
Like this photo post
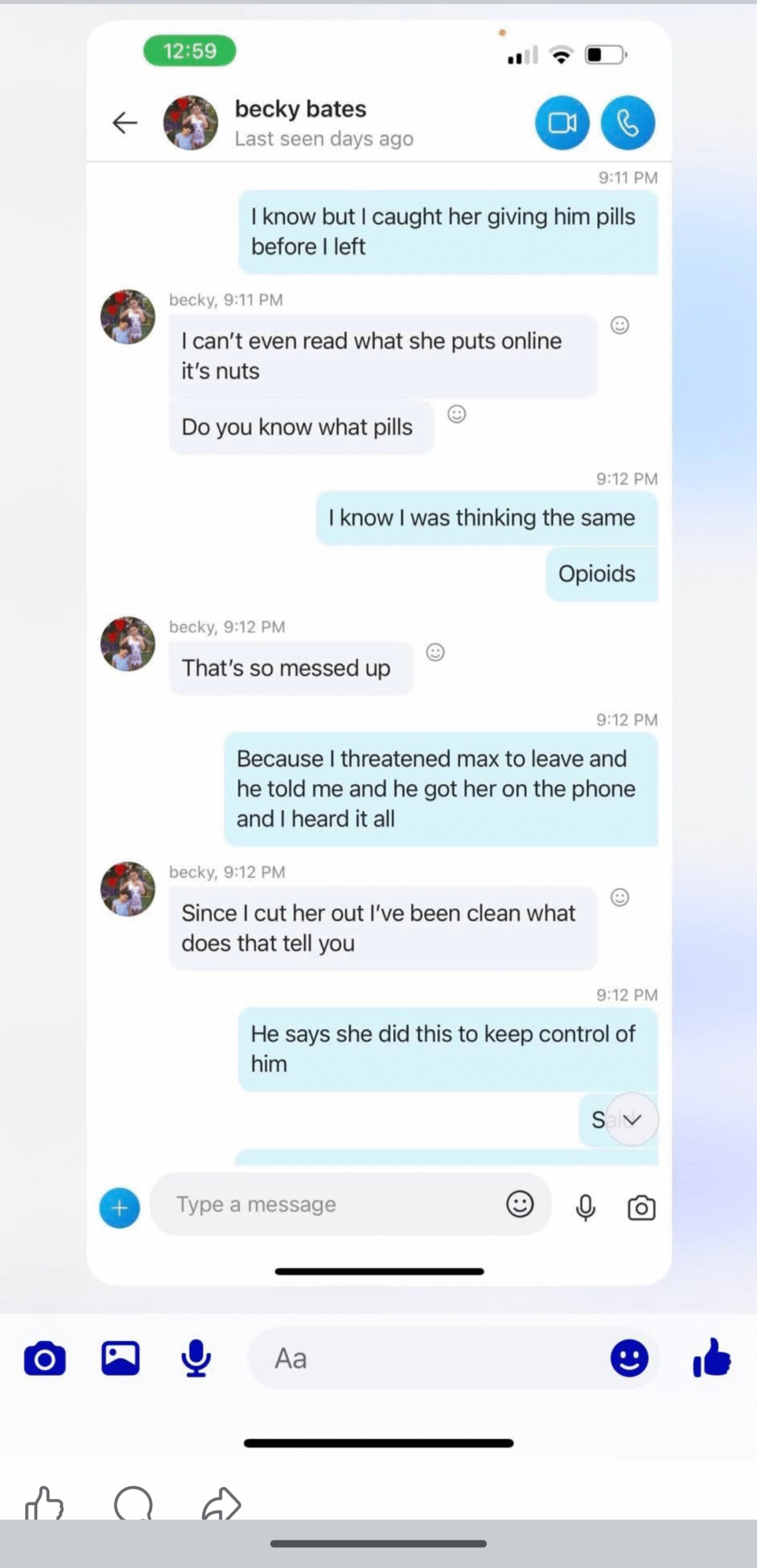pyautogui.click(x=44, y=1504)
